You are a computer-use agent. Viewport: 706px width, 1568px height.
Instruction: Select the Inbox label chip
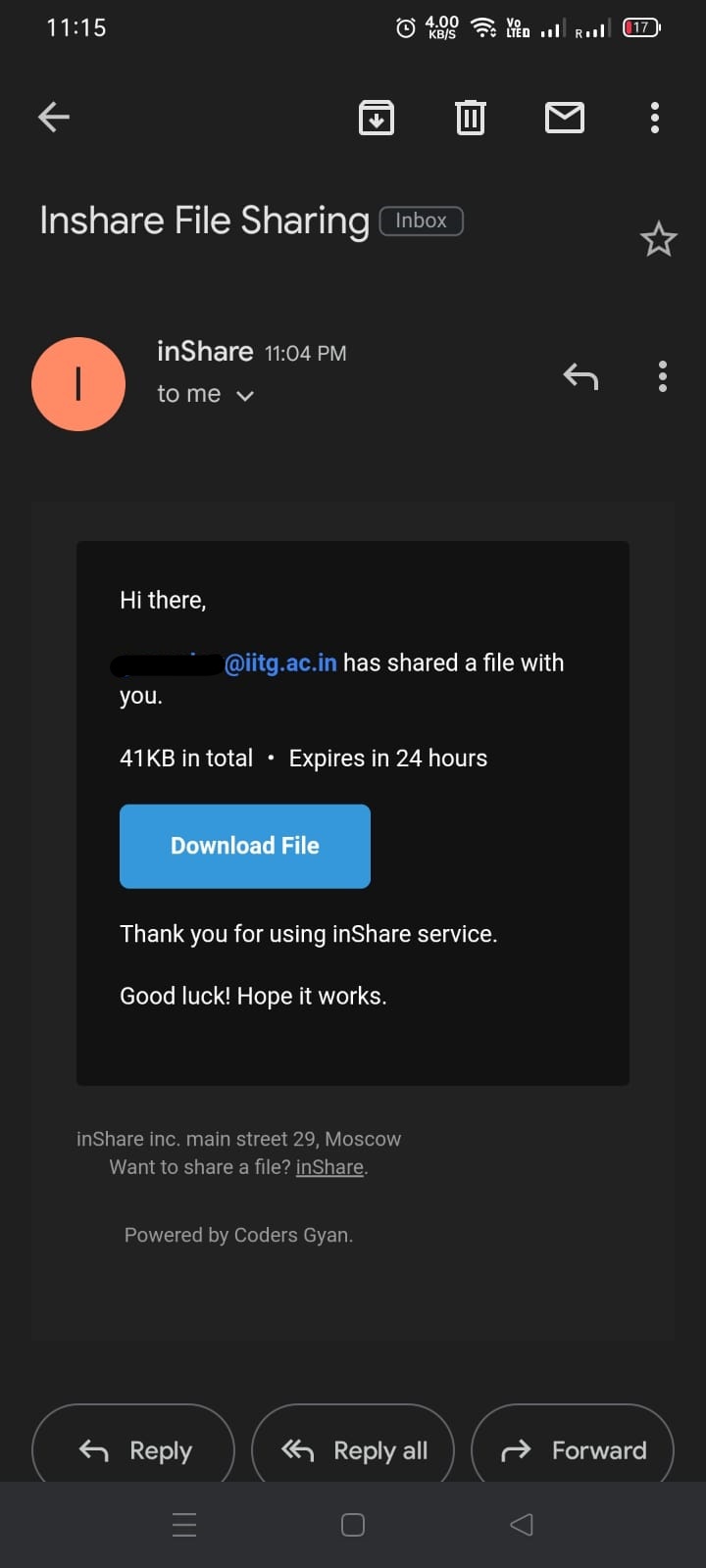(x=422, y=220)
